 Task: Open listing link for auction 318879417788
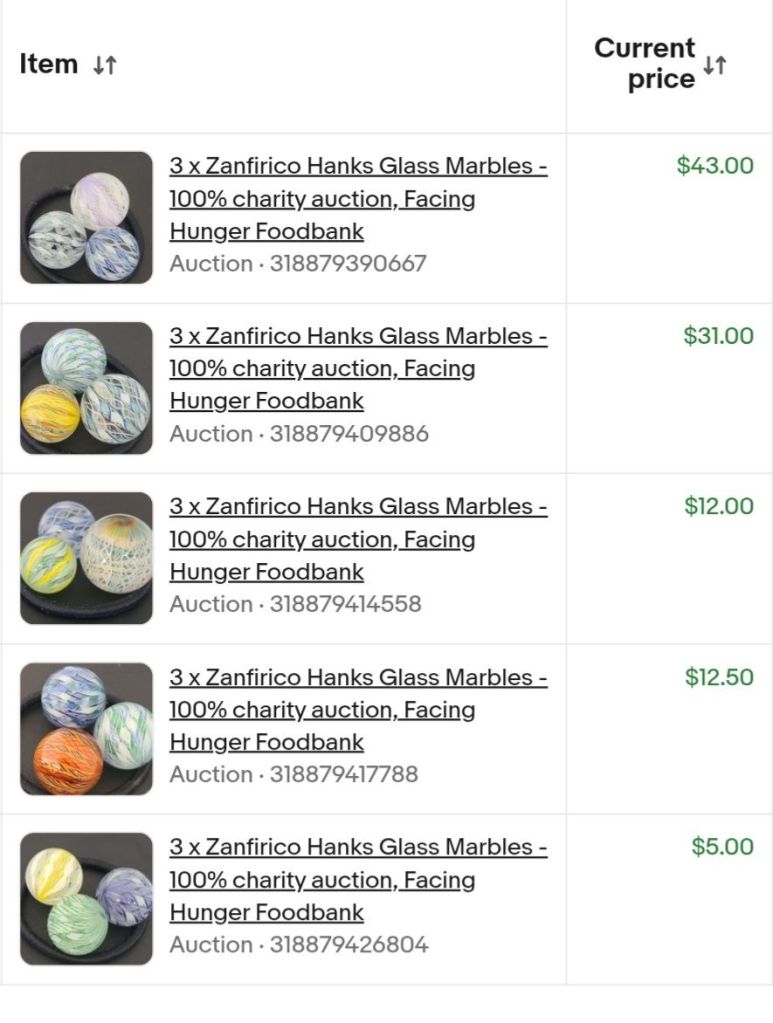click(358, 709)
